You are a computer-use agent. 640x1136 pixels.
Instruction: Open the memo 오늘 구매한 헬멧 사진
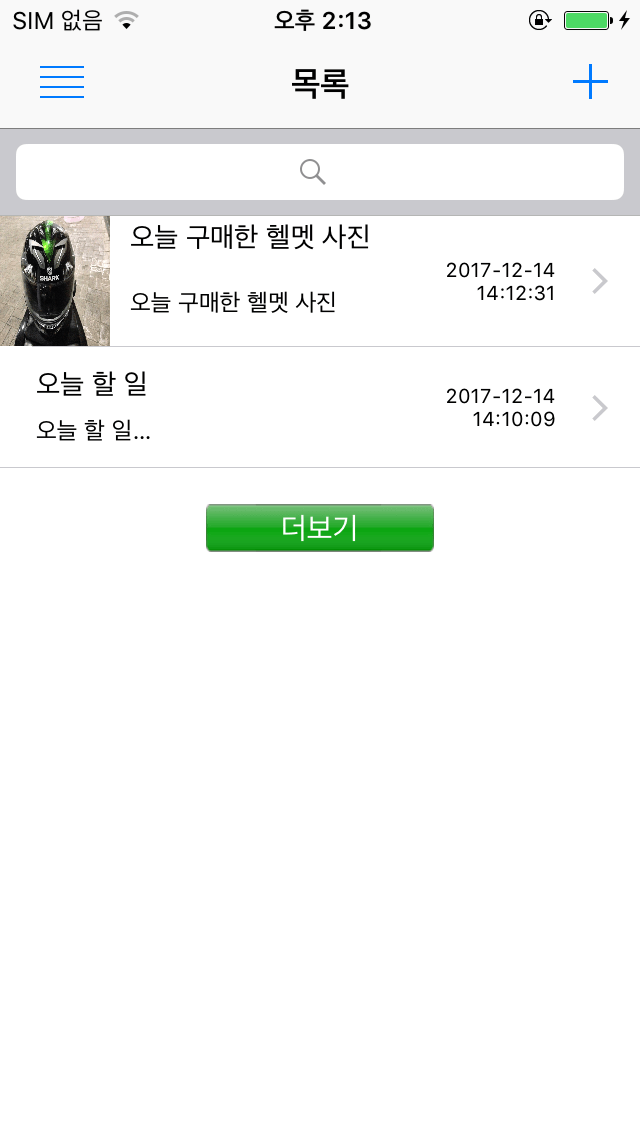pos(320,281)
